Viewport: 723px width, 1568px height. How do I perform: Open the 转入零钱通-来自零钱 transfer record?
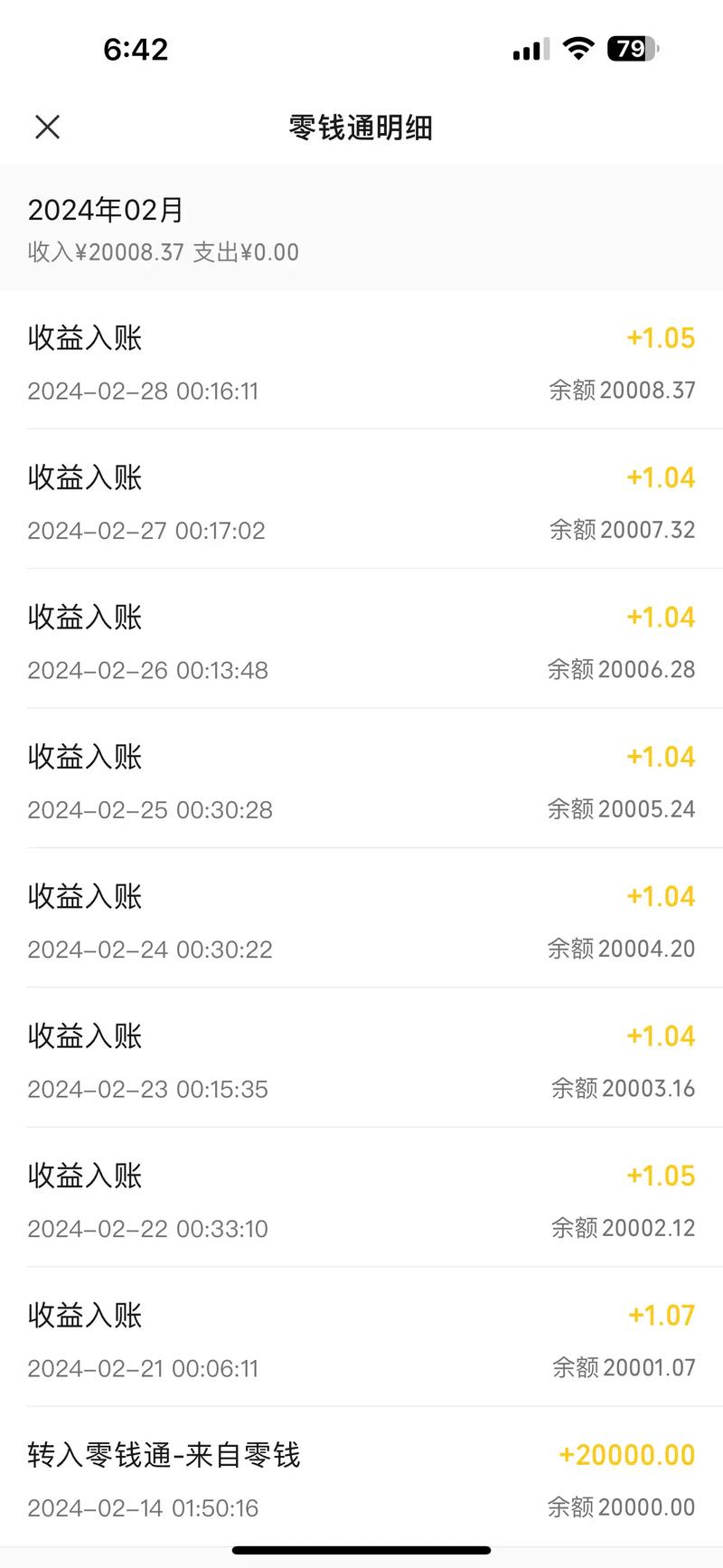click(x=361, y=1479)
